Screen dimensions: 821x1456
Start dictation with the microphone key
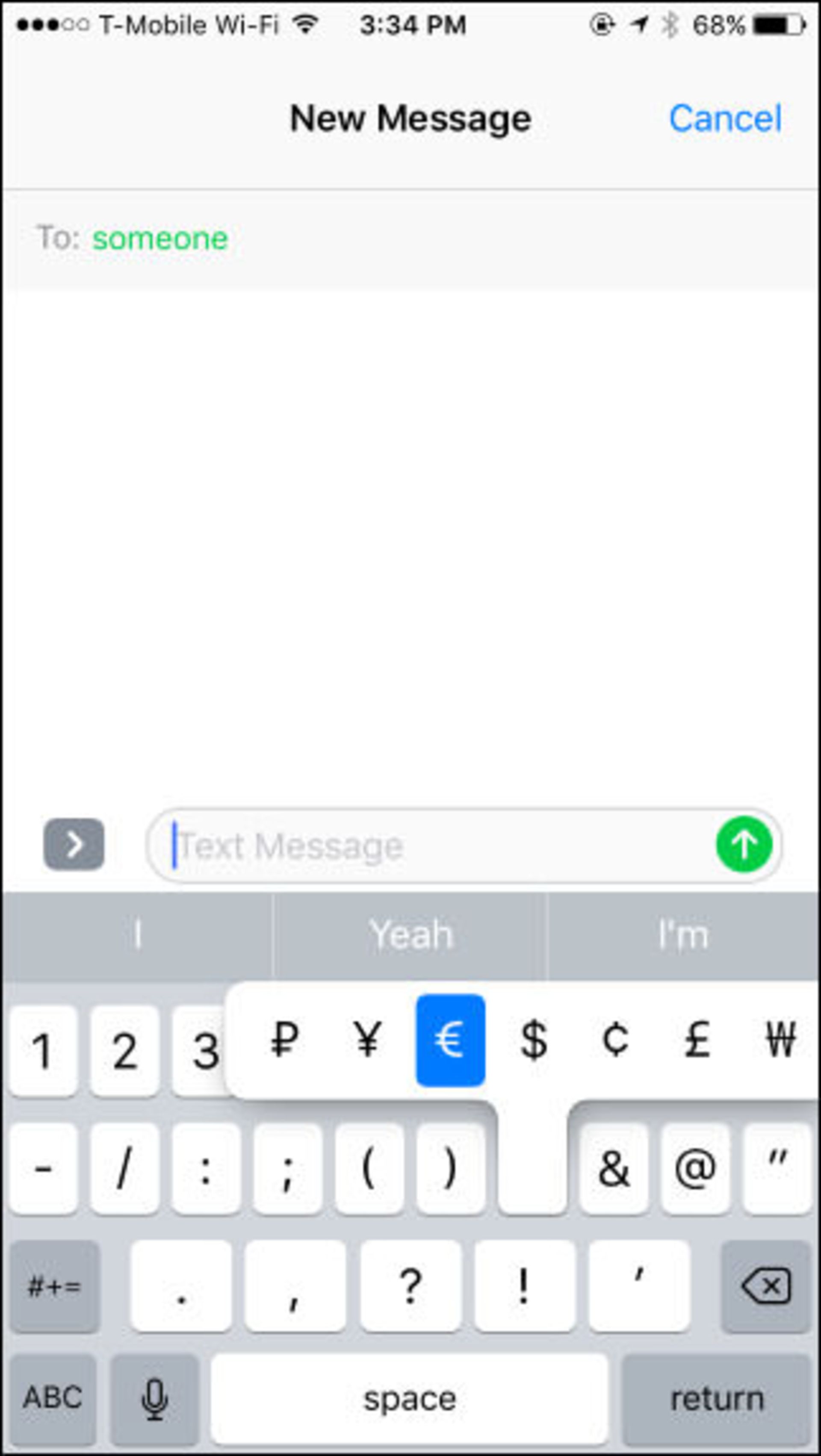pos(154,1398)
